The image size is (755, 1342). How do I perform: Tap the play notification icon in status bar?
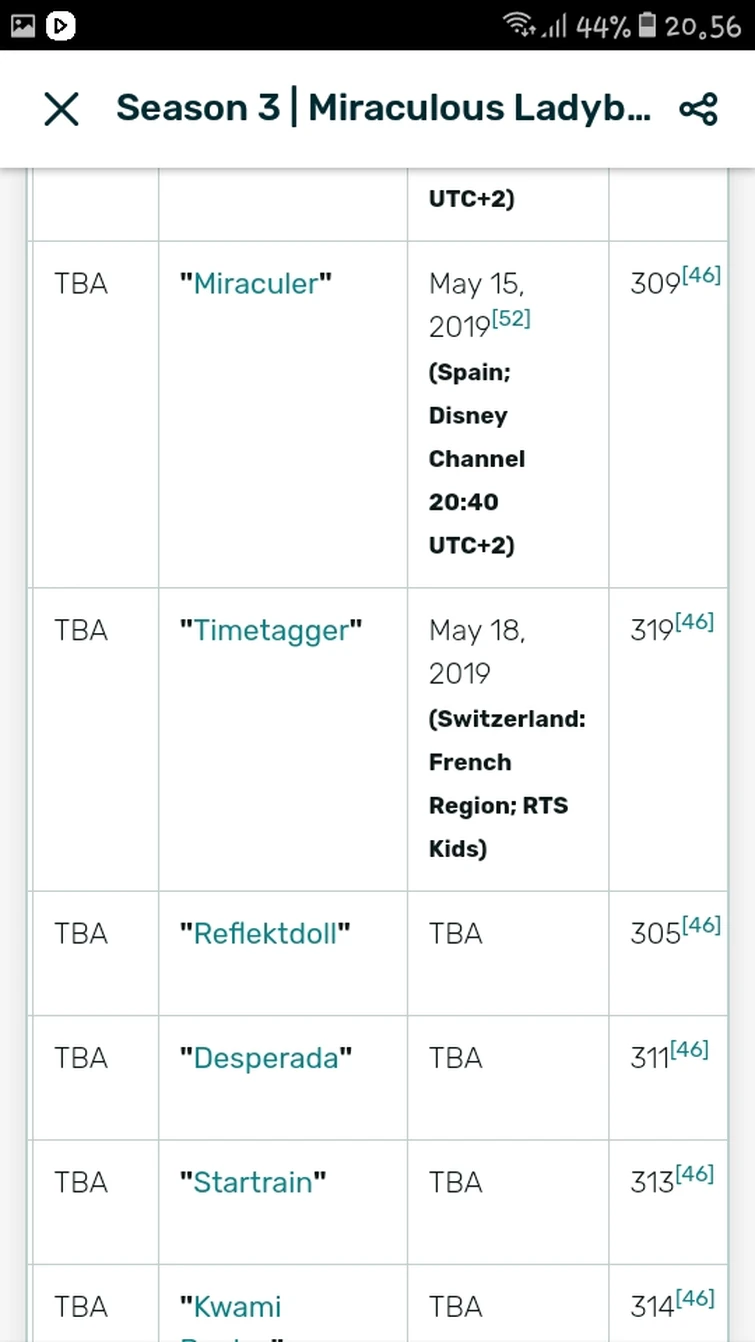point(60,25)
